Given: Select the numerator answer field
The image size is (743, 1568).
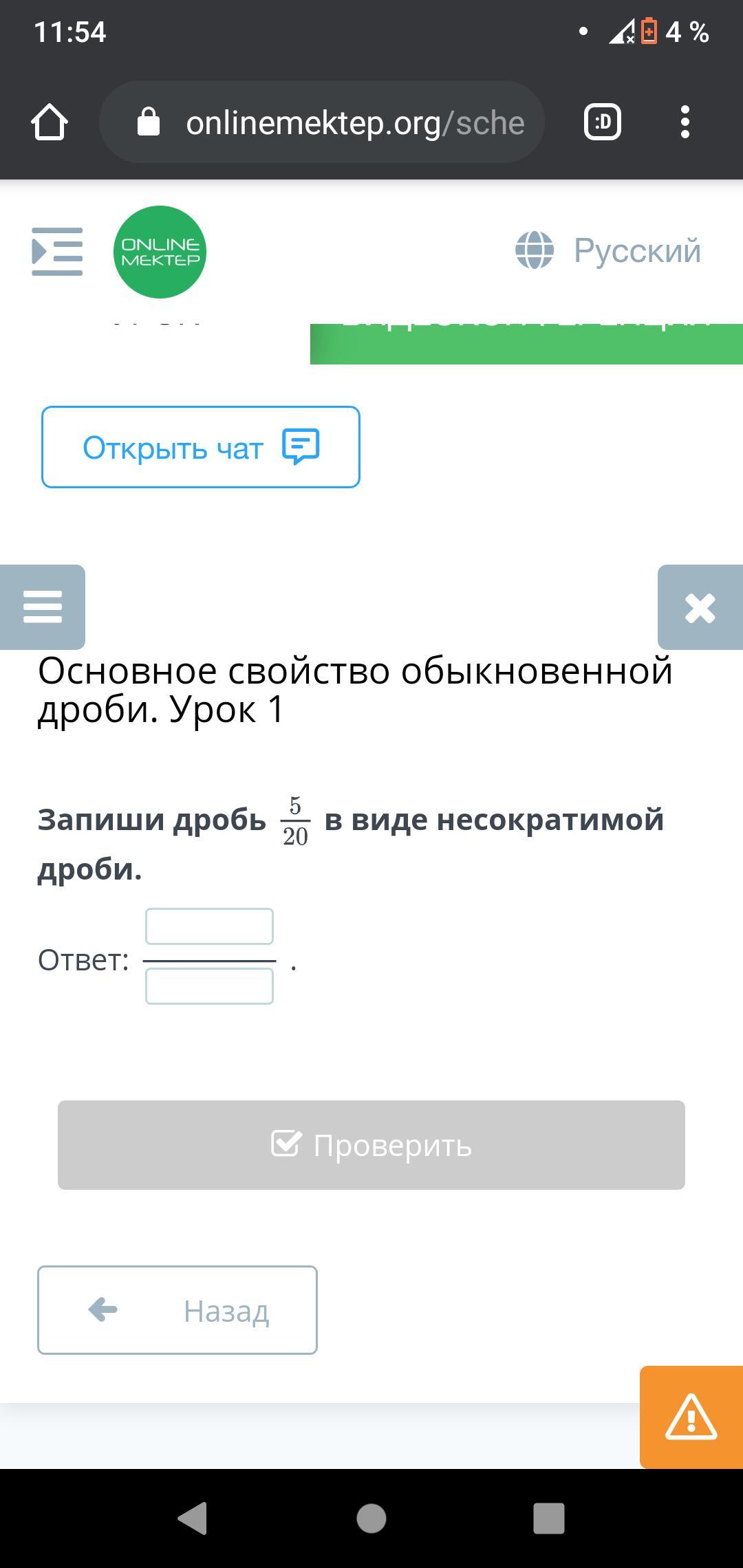Looking at the screenshot, I should (x=209, y=926).
